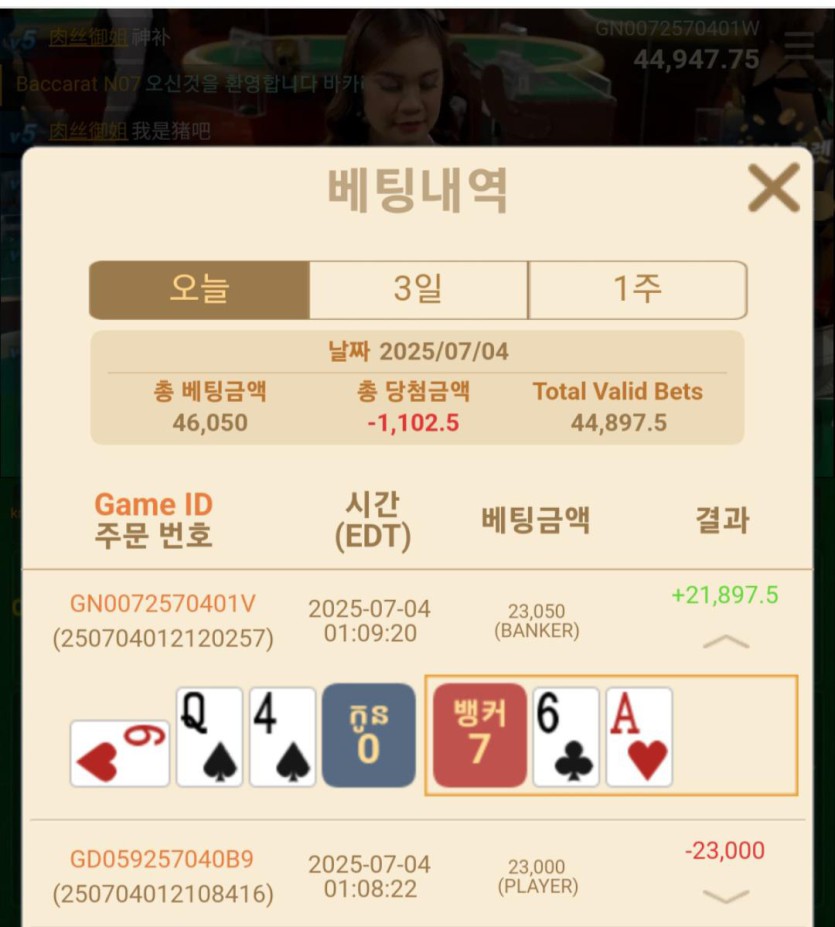This screenshot has height=927, width=835.
Task: Switch to the 3일 tab
Action: (x=418, y=290)
